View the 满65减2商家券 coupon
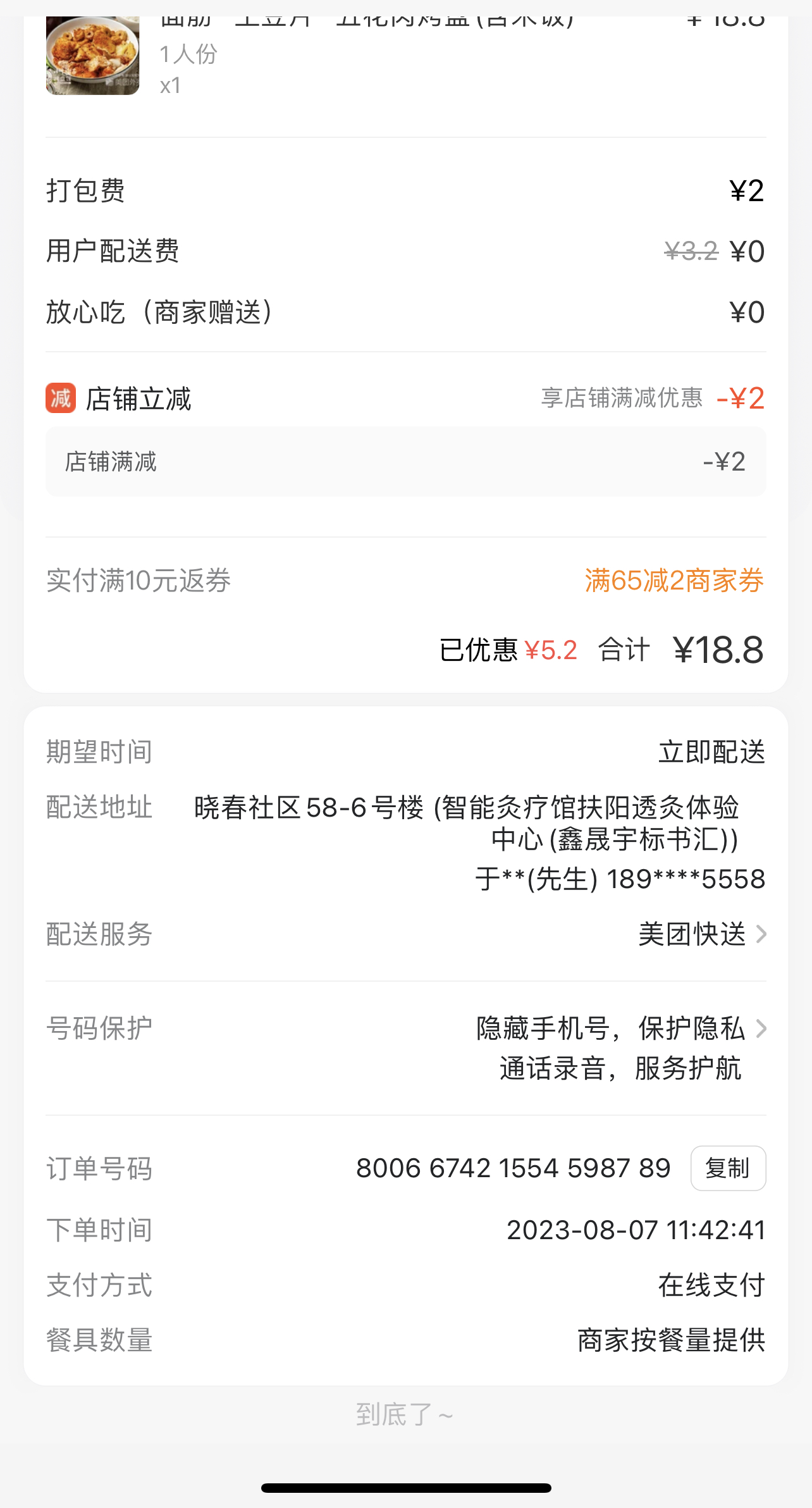Viewport: 812px width, 1508px height. coord(674,581)
